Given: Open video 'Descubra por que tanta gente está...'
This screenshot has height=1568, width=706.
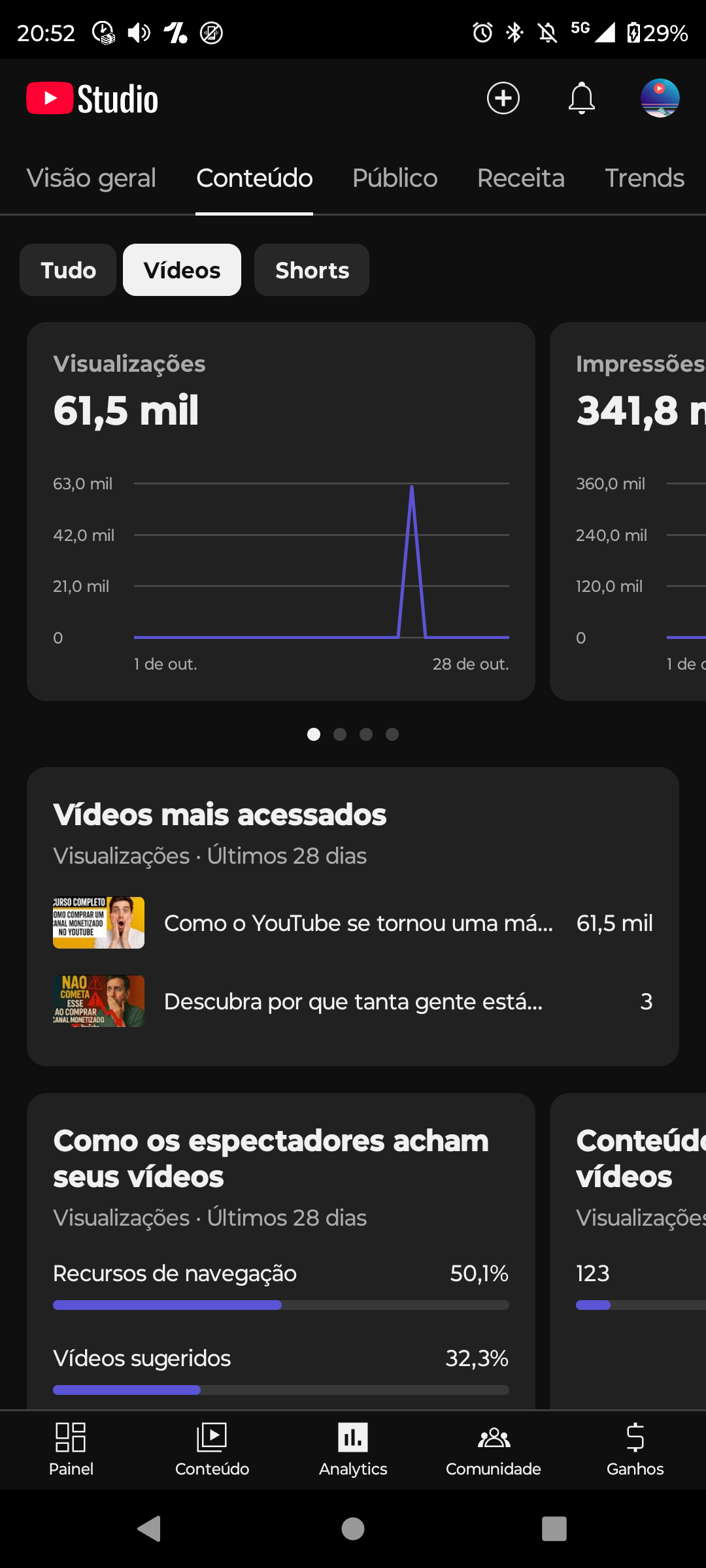Looking at the screenshot, I should pyautogui.click(x=353, y=1001).
